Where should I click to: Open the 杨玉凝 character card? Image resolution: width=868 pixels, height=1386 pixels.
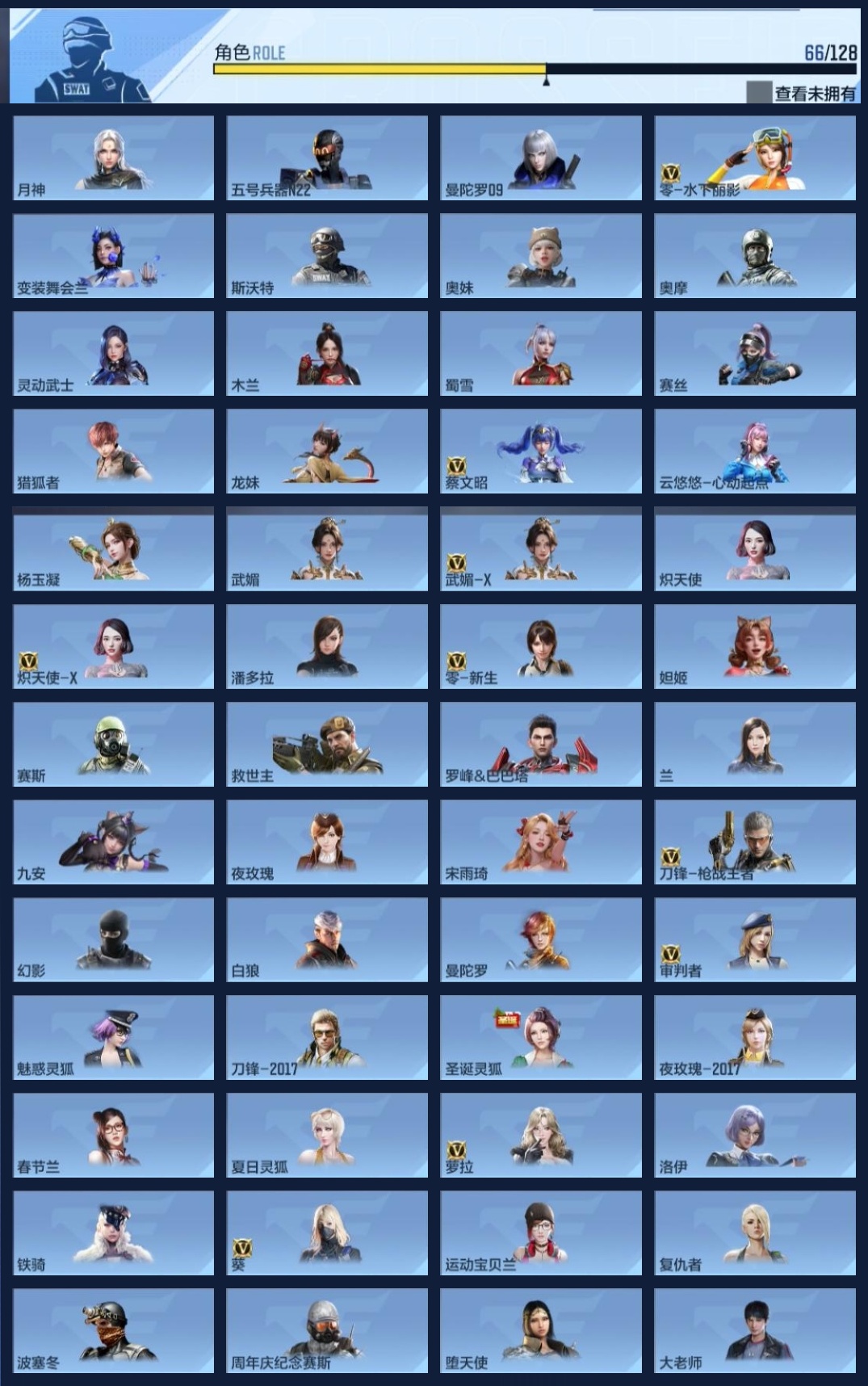[114, 549]
